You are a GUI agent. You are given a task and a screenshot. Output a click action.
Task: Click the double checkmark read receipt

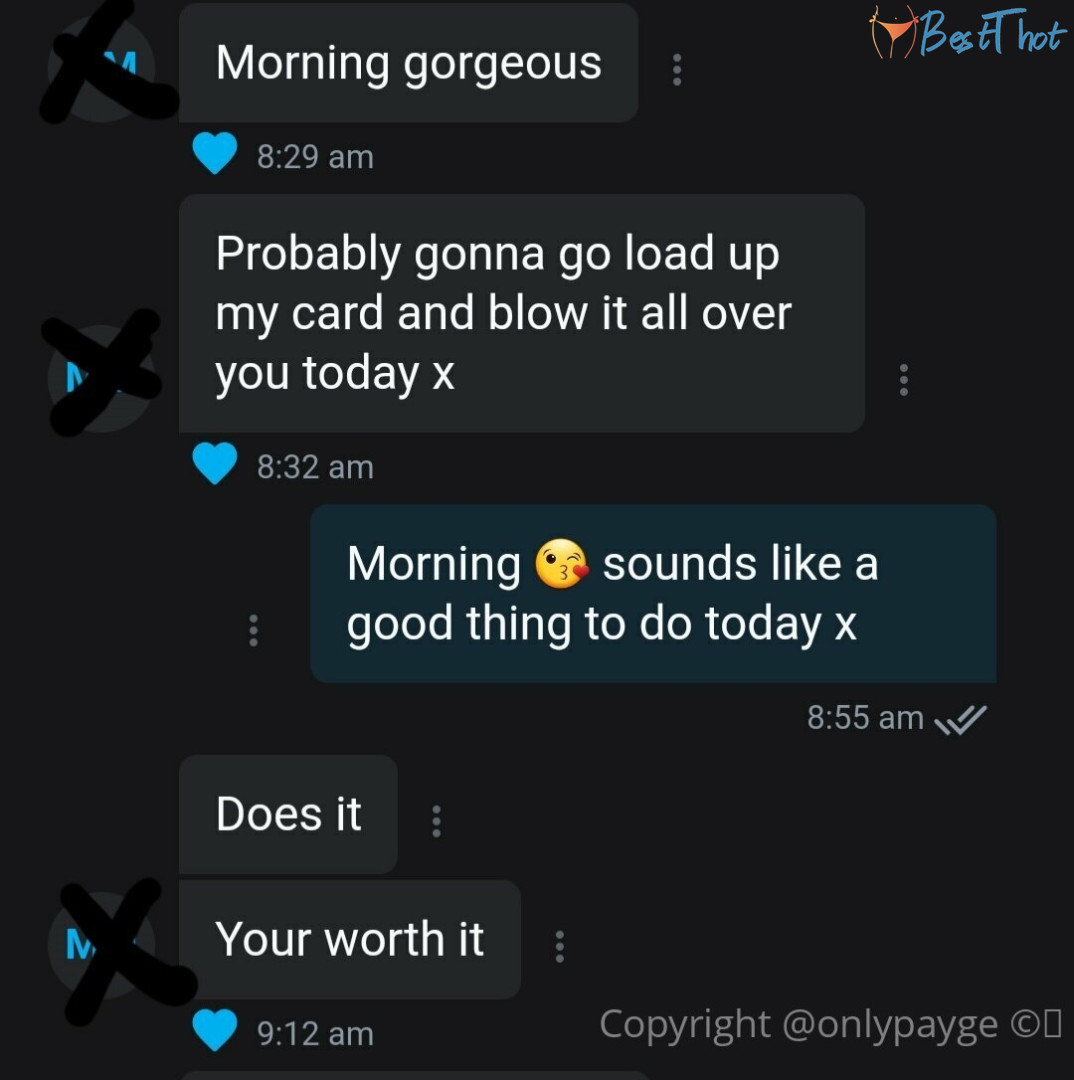(958, 717)
